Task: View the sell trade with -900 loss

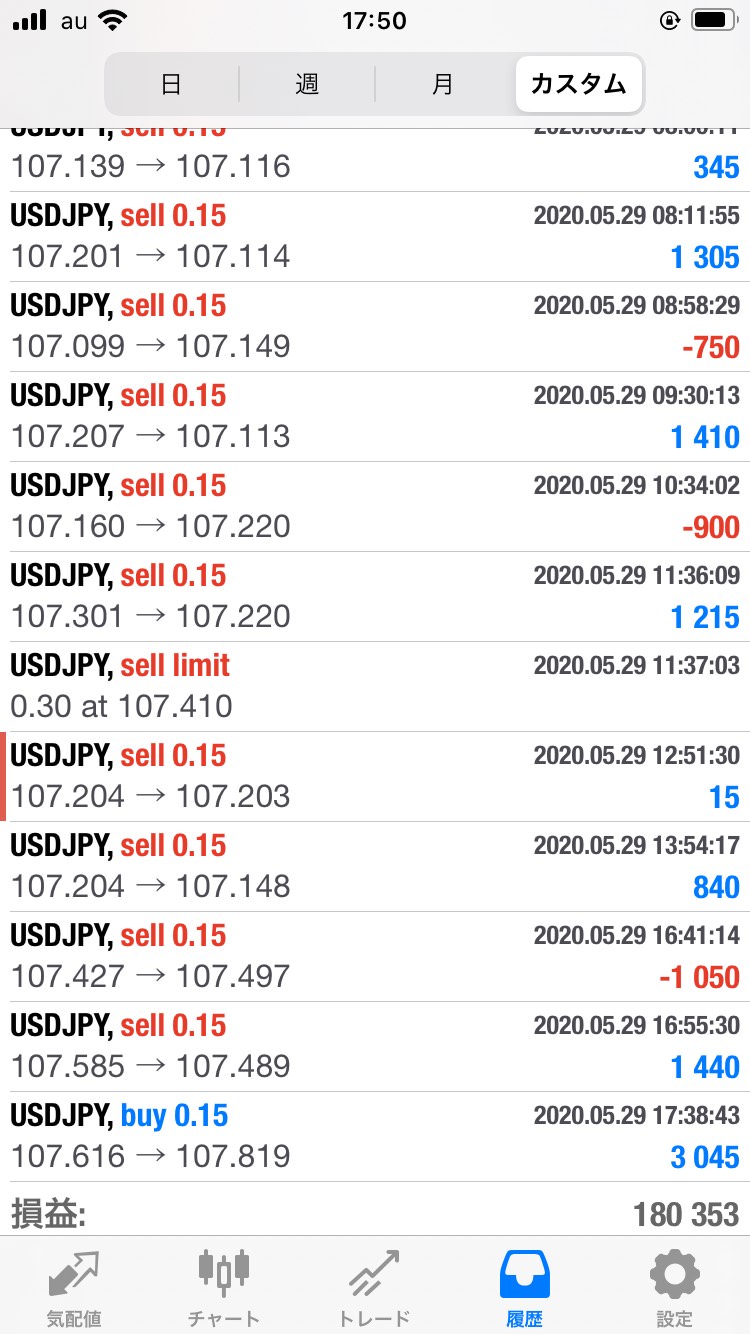Action: (375, 507)
